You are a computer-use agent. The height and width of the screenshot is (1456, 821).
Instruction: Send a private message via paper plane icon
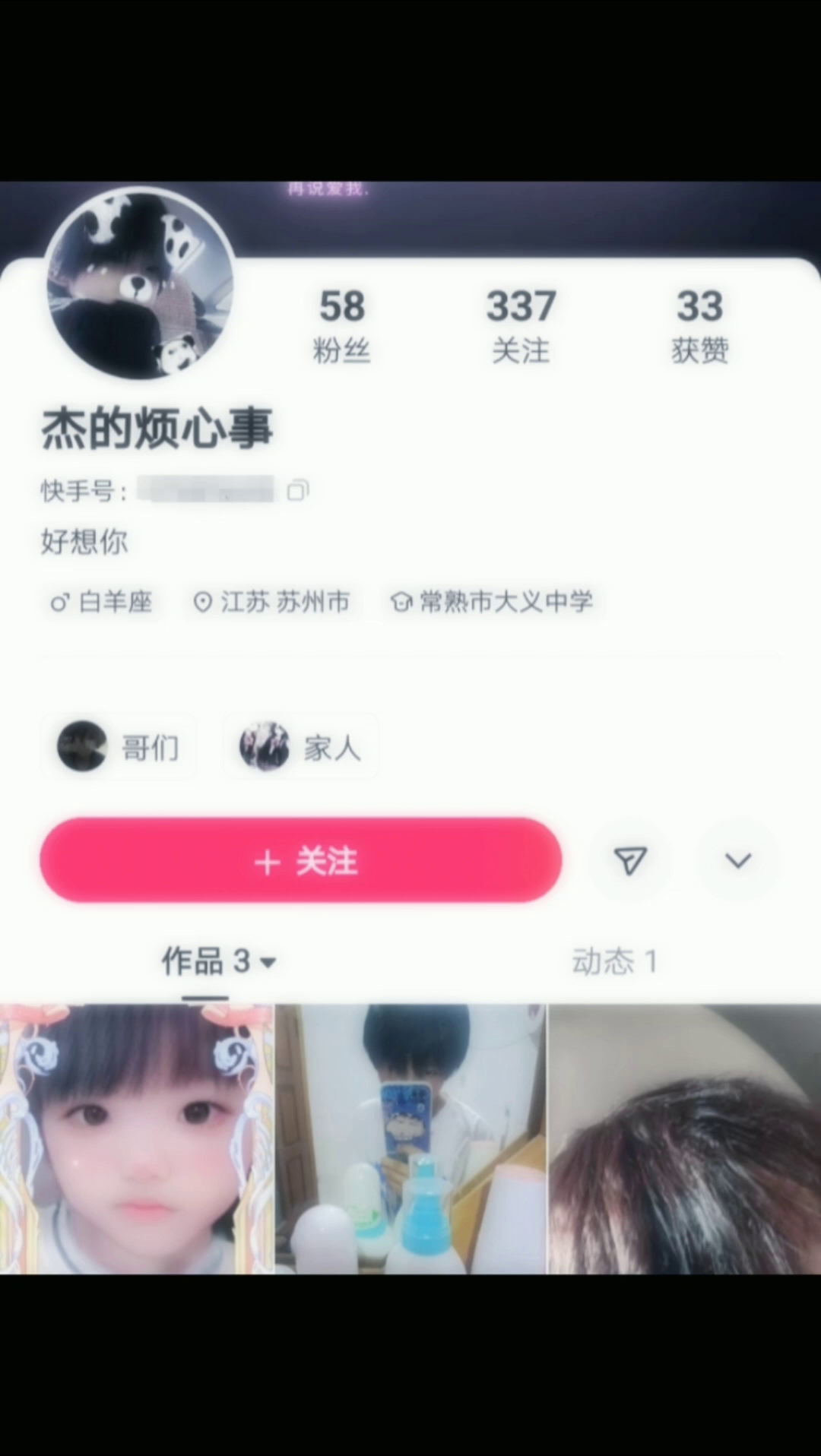tap(629, 860)
